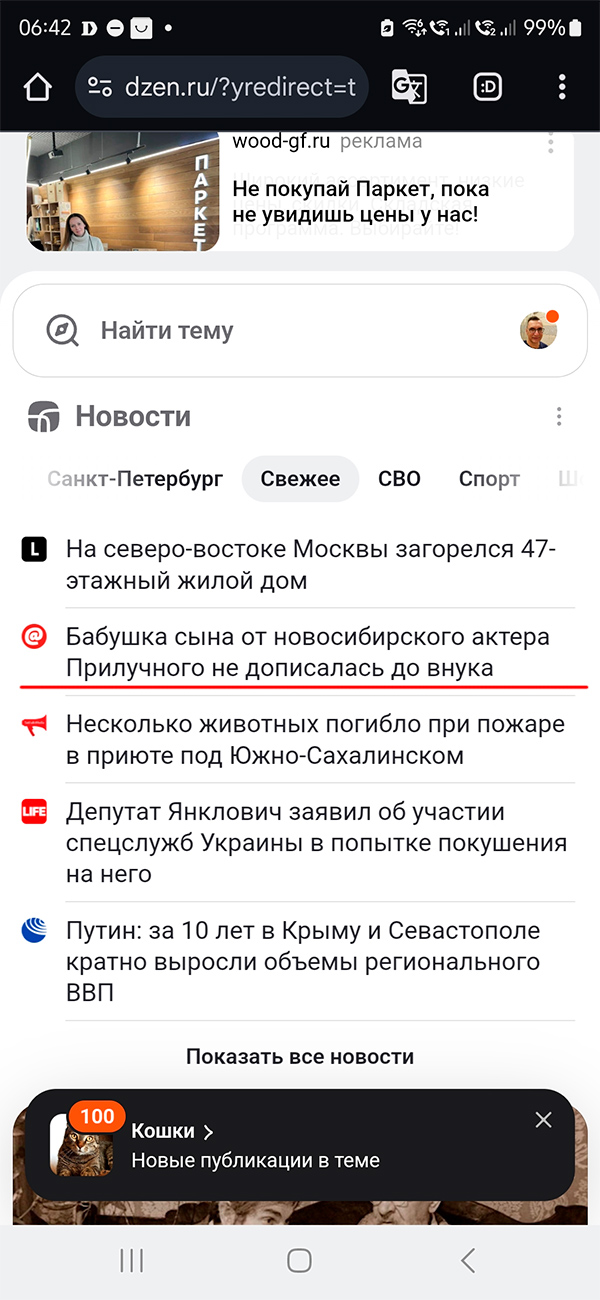The image size is (600, 1300).
Task: Translate this page with the translate icon
Action: [x=408, y=87]
